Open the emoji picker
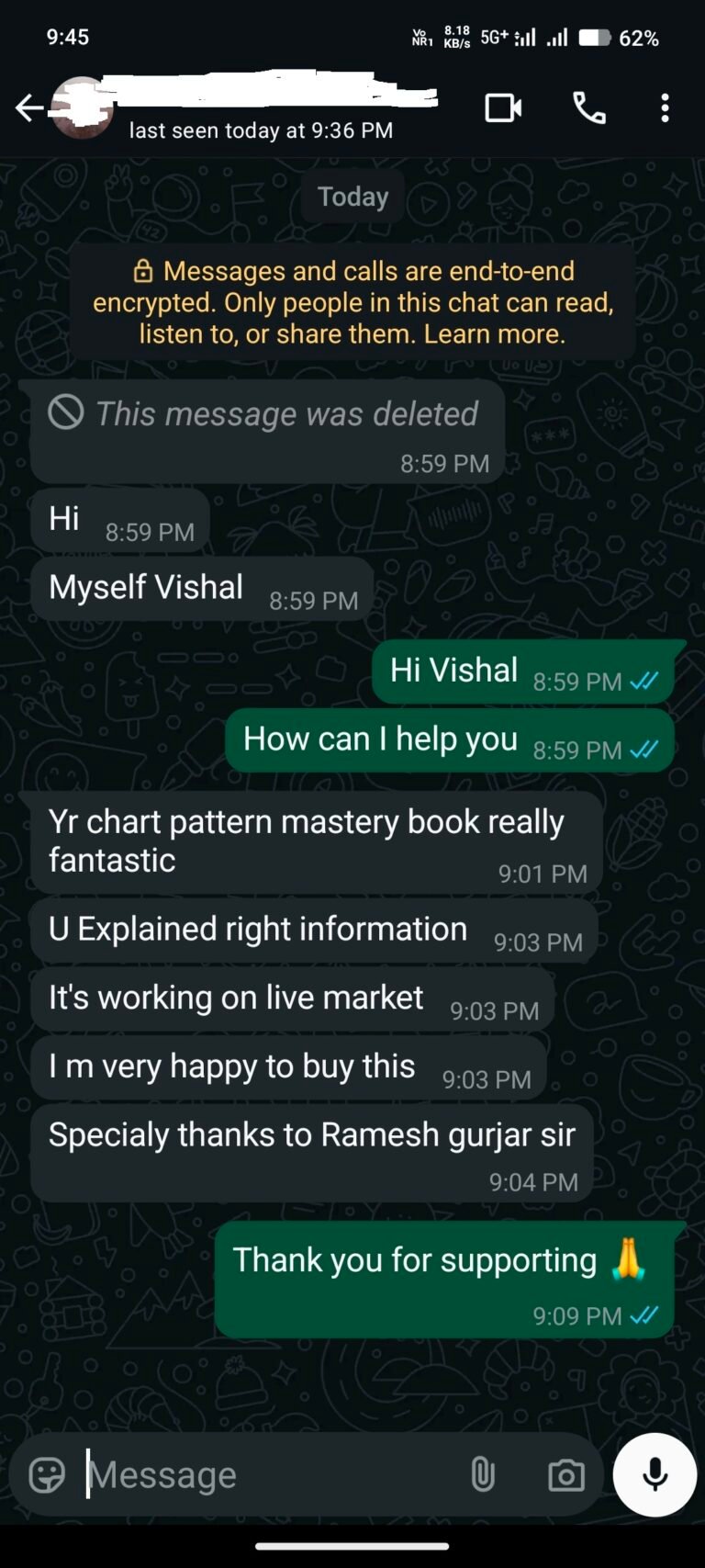The width and height of the screenshot is (705, 1568). tap(47, 1474)
